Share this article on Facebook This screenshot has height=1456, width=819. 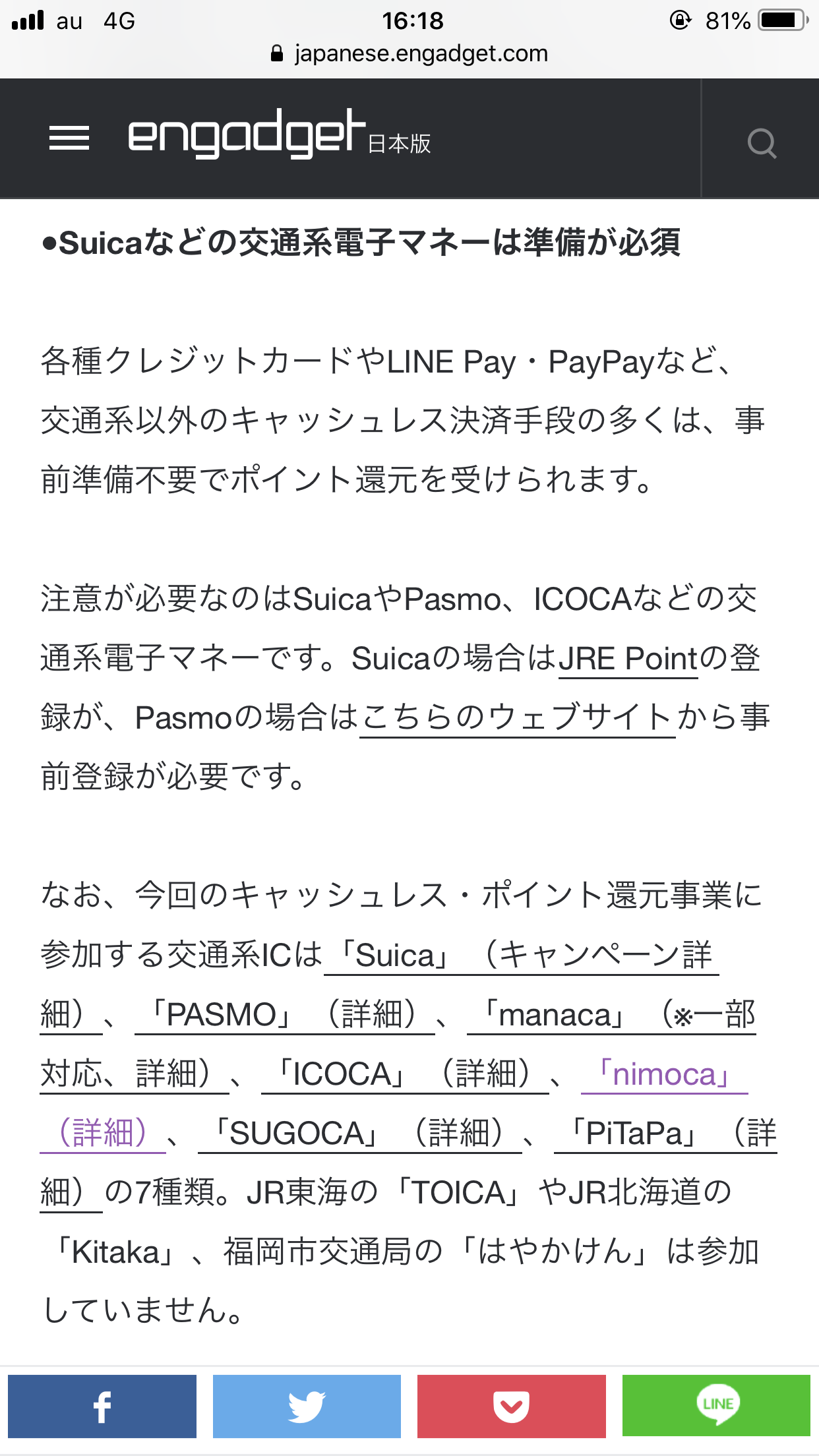tap(102, 1407)
